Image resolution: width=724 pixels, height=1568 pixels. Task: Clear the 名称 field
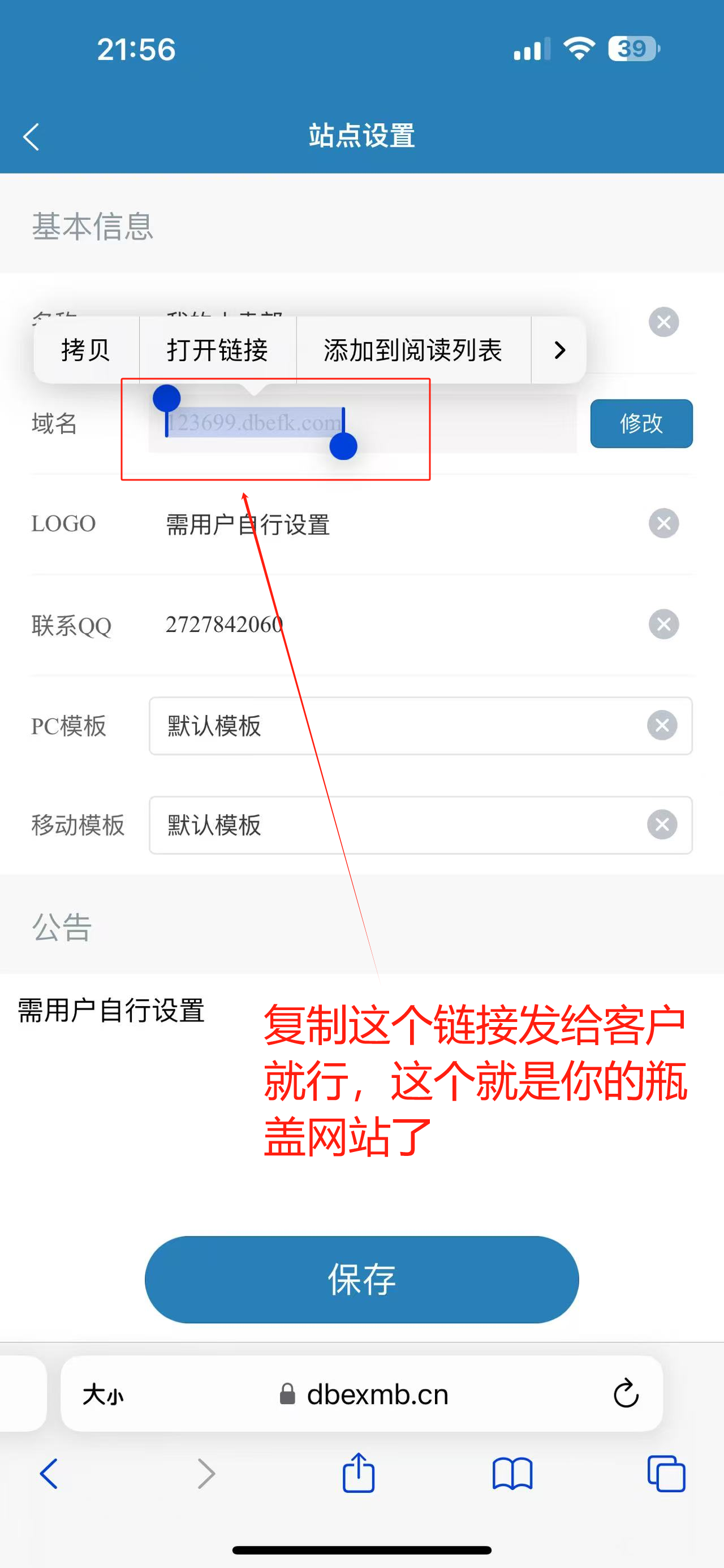point(663,322)
